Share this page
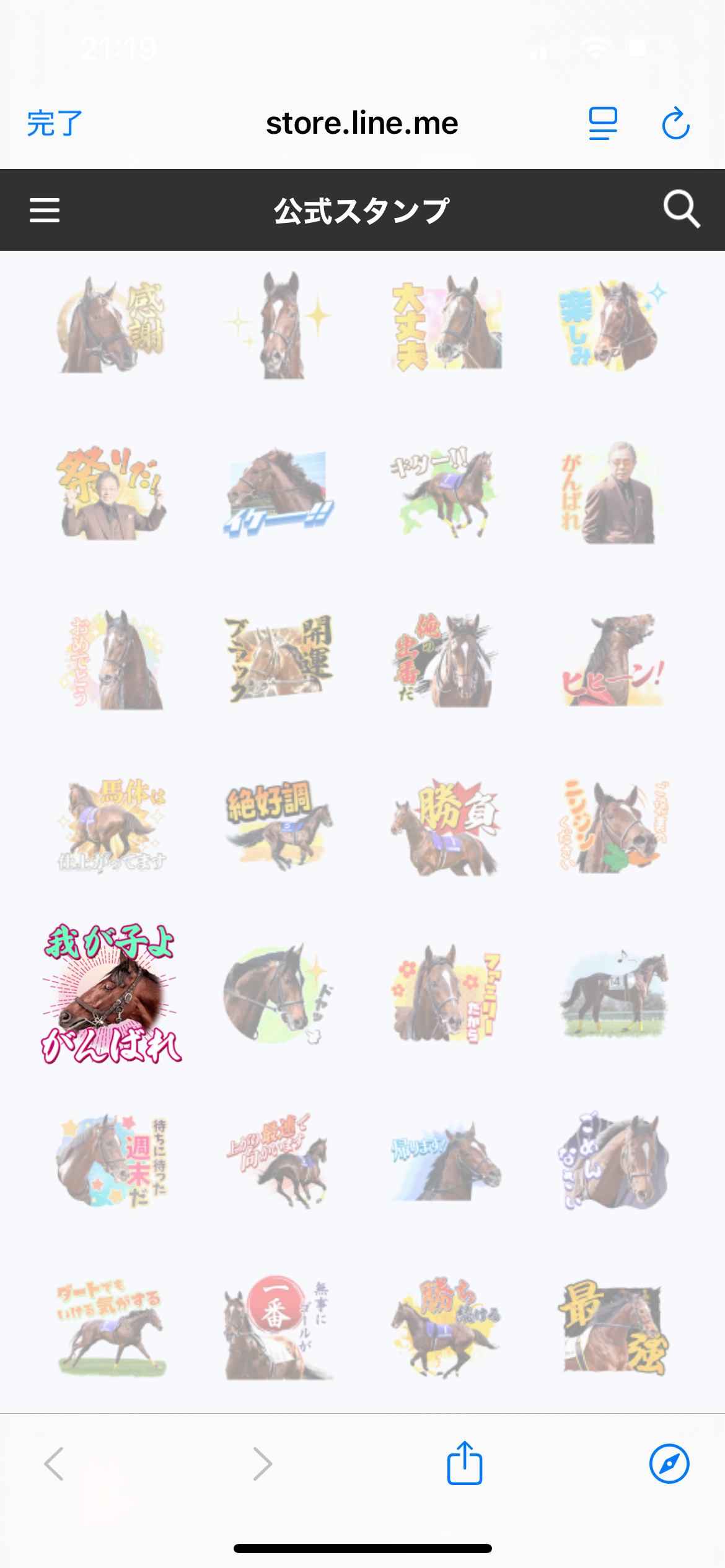Image resolution: width=725 pixels, height=1568 pixels. pos(465,1463)
